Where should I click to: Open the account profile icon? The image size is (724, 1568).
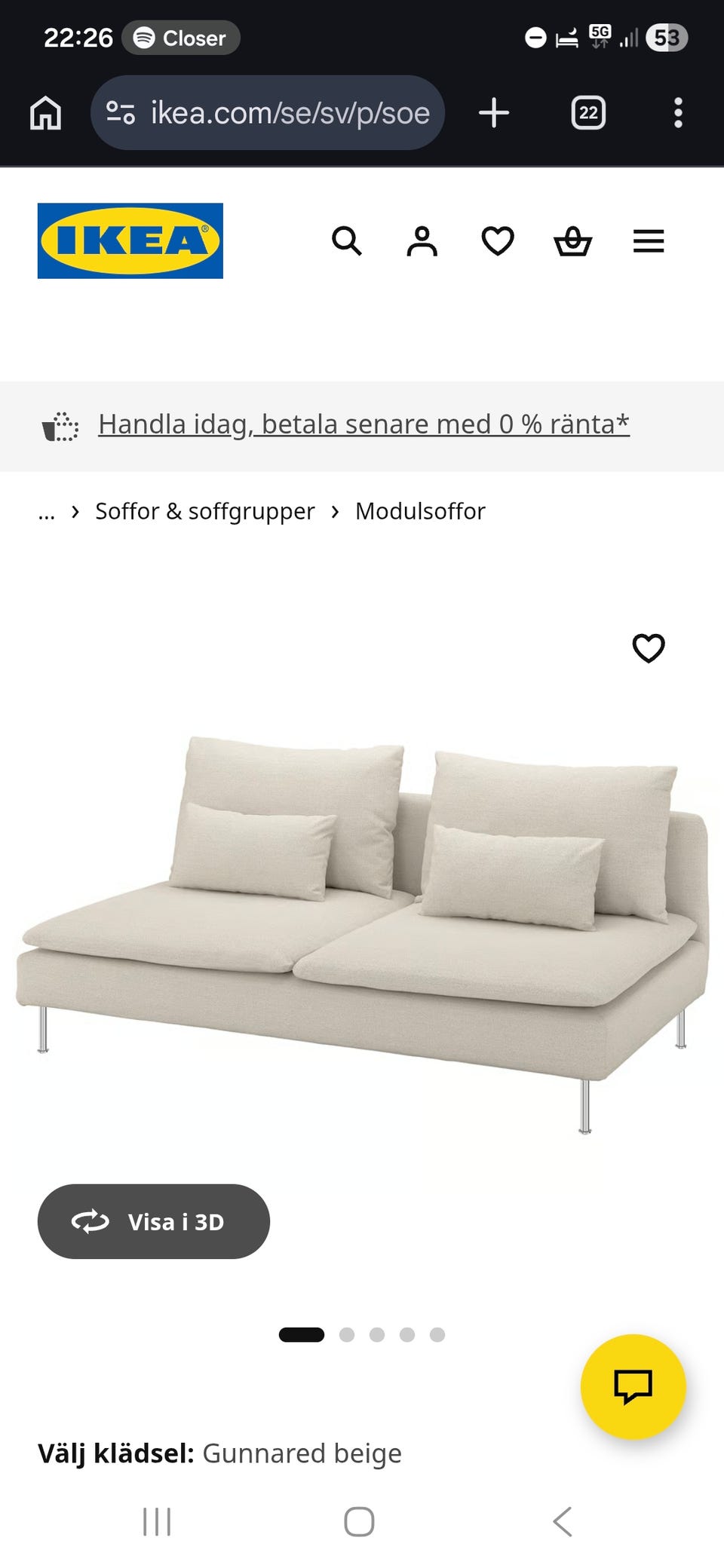[x=422, y=241]
